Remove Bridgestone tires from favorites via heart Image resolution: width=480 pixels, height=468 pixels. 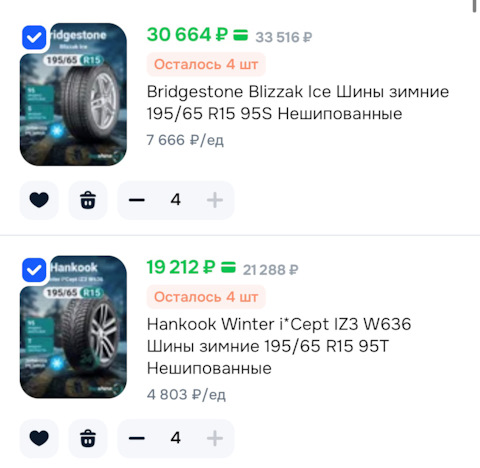tap(39, 200)
